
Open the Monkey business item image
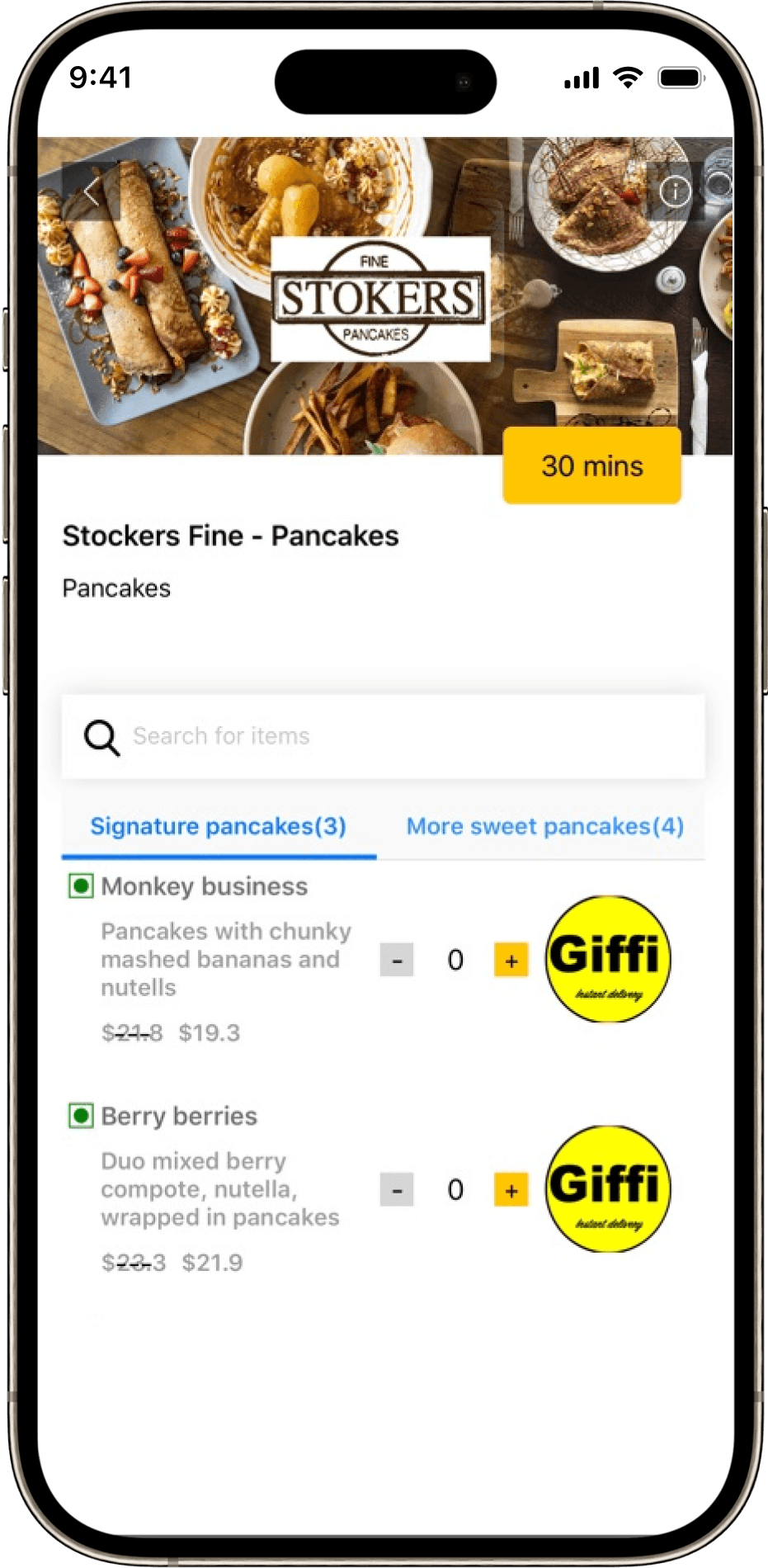(608, 959)
